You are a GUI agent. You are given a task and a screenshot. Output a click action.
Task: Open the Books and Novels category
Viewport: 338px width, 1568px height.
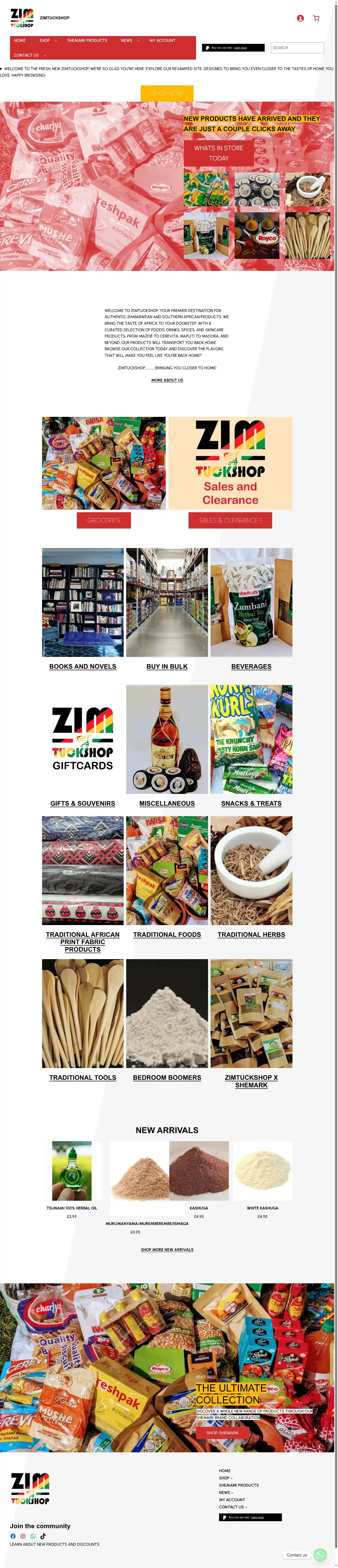pyautogui.click(x=83, y=666)
